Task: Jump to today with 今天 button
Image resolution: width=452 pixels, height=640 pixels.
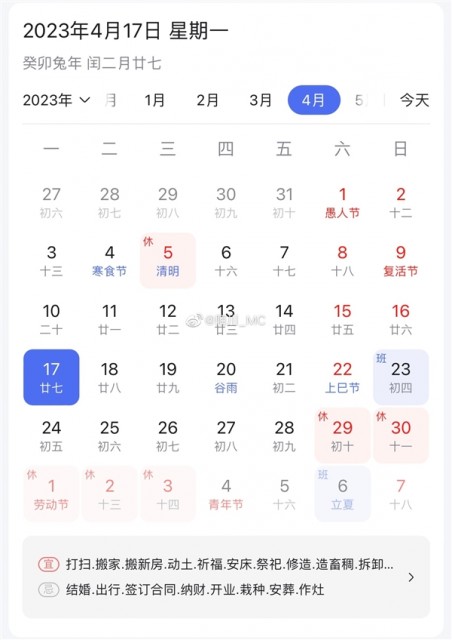Action: tap(414, 100)
